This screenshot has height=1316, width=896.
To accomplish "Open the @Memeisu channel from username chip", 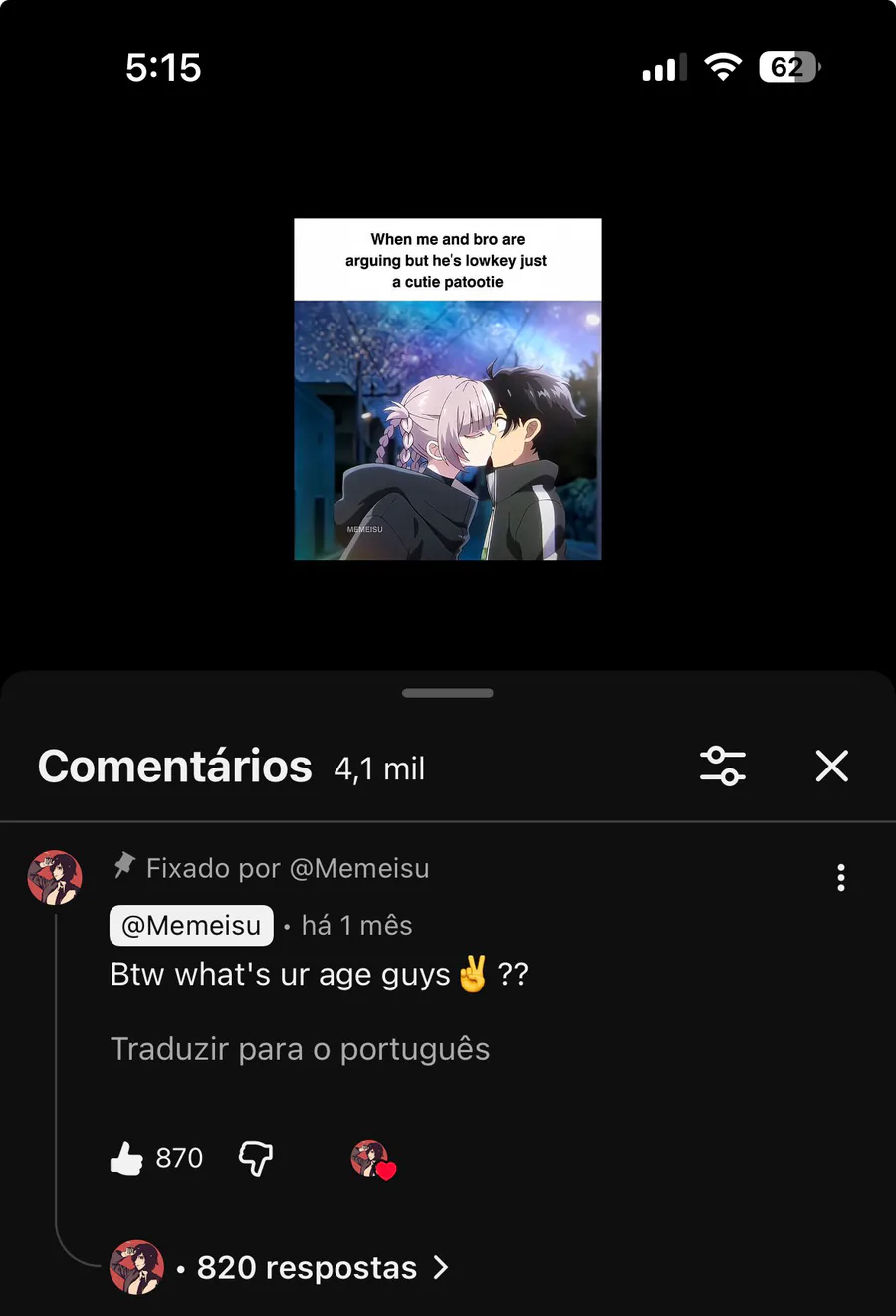I will (191, 925).
